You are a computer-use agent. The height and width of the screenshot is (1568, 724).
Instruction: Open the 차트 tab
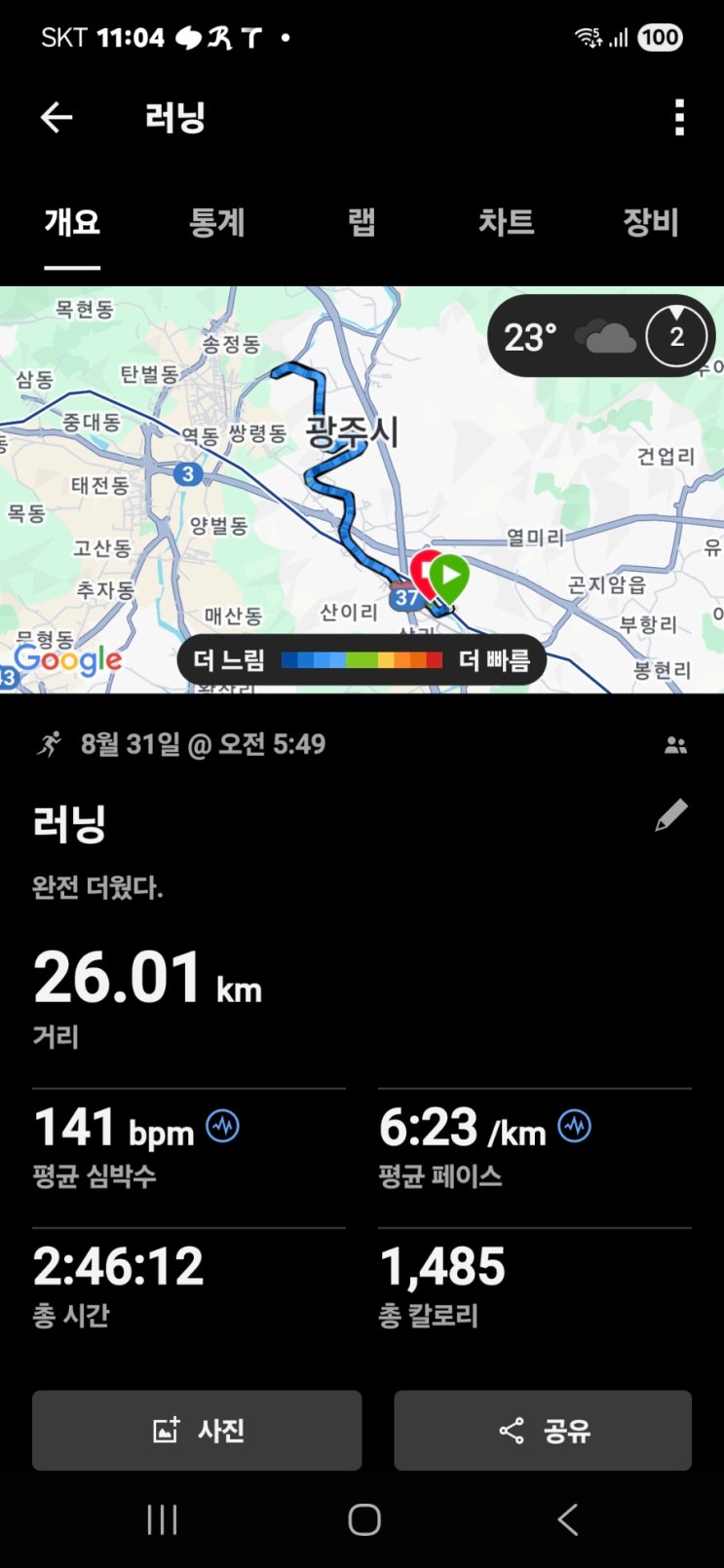(x=506, y=222)
